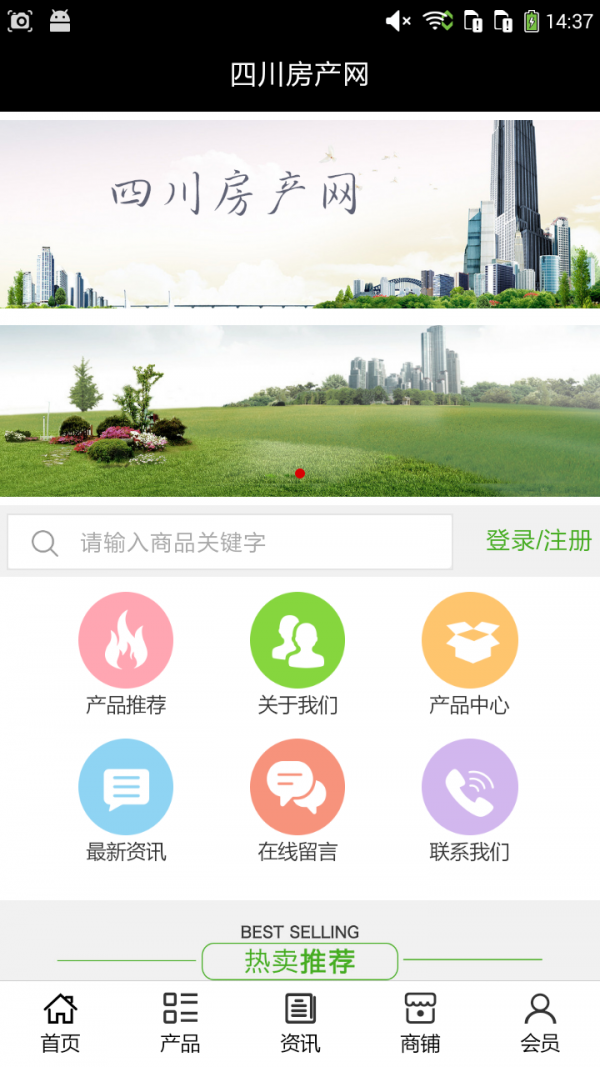Go to 产品中心 box icon

[x=469, y=641]
